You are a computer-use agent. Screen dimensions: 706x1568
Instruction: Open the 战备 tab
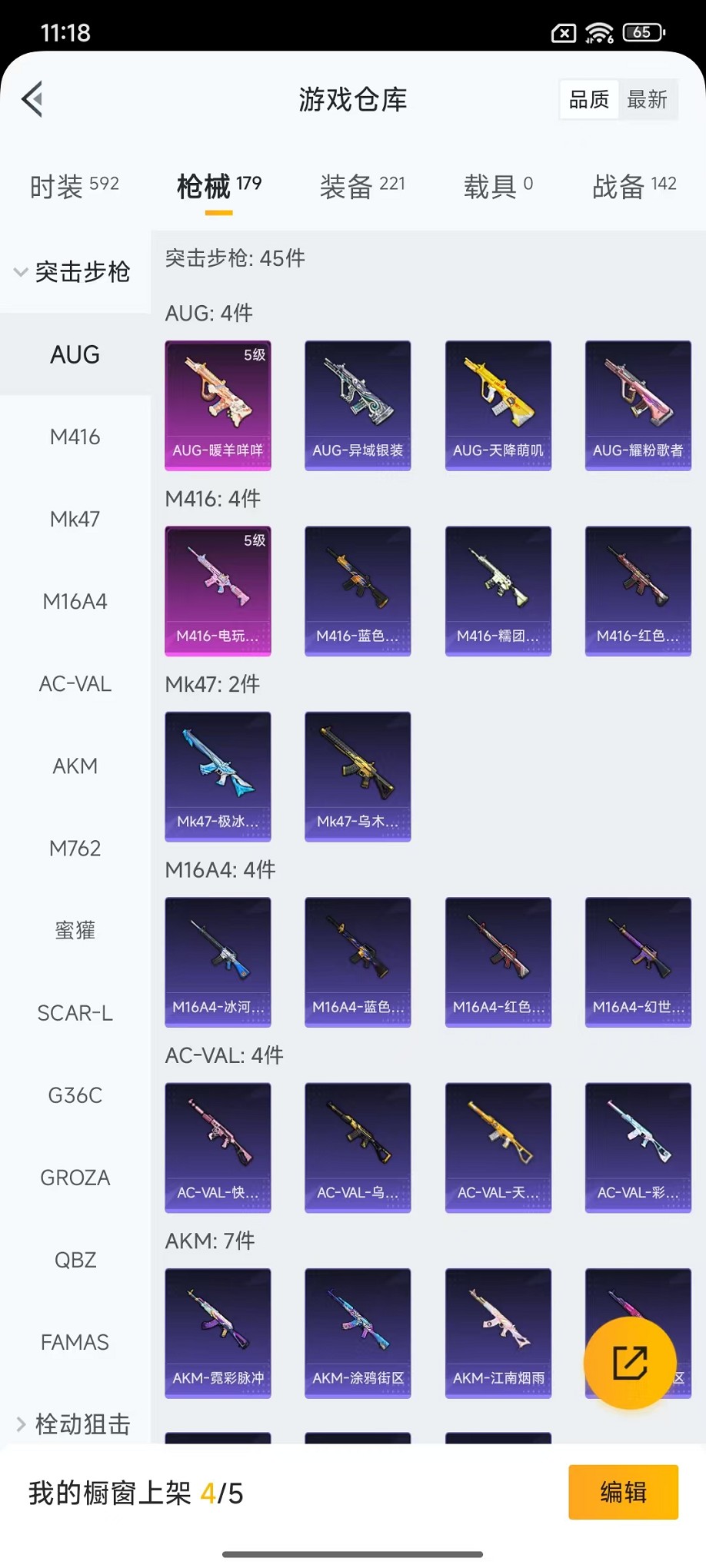tap(634, 186)
